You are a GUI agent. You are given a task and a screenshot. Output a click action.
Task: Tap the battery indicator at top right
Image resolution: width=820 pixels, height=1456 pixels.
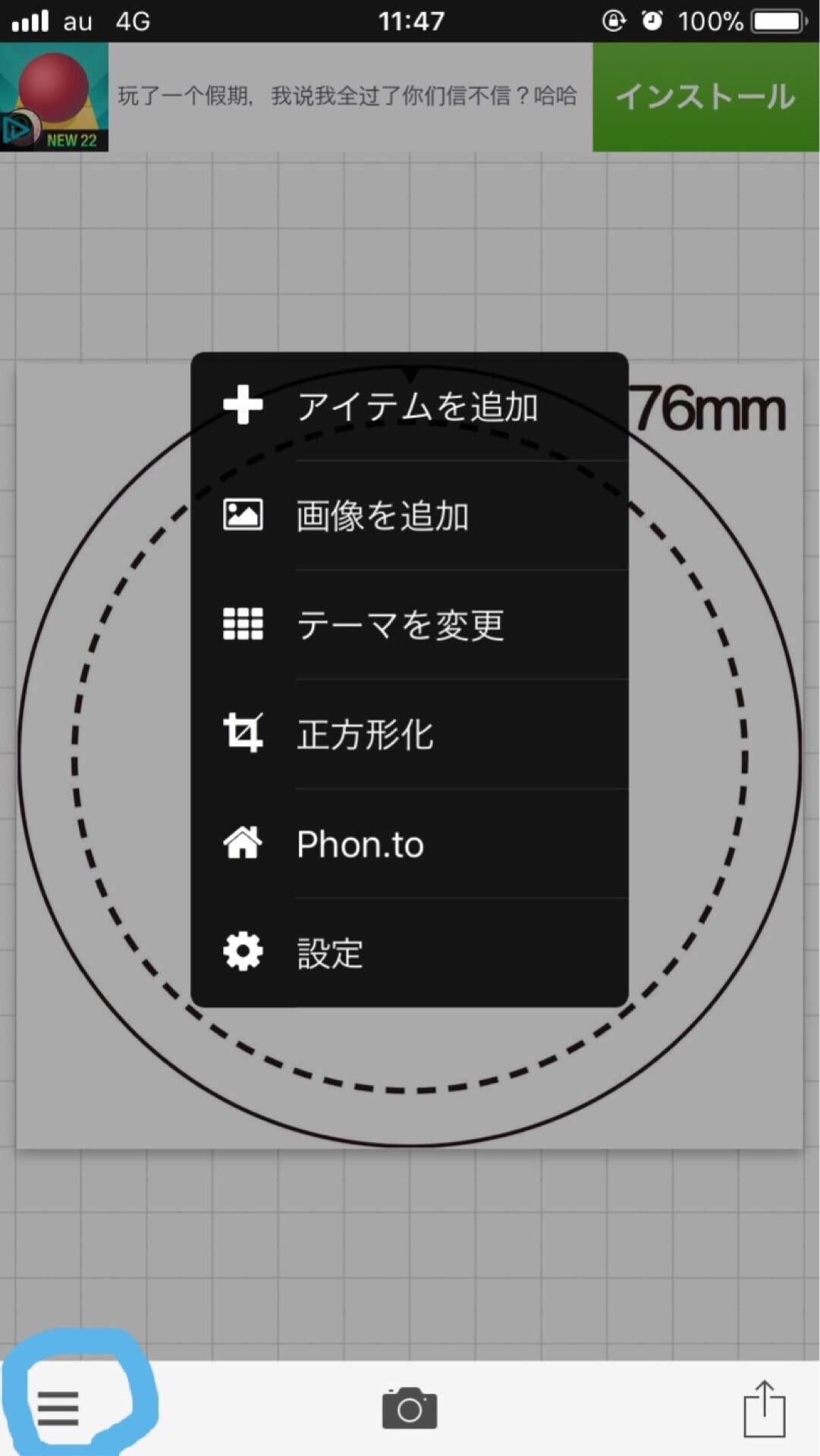coord(773,20)
